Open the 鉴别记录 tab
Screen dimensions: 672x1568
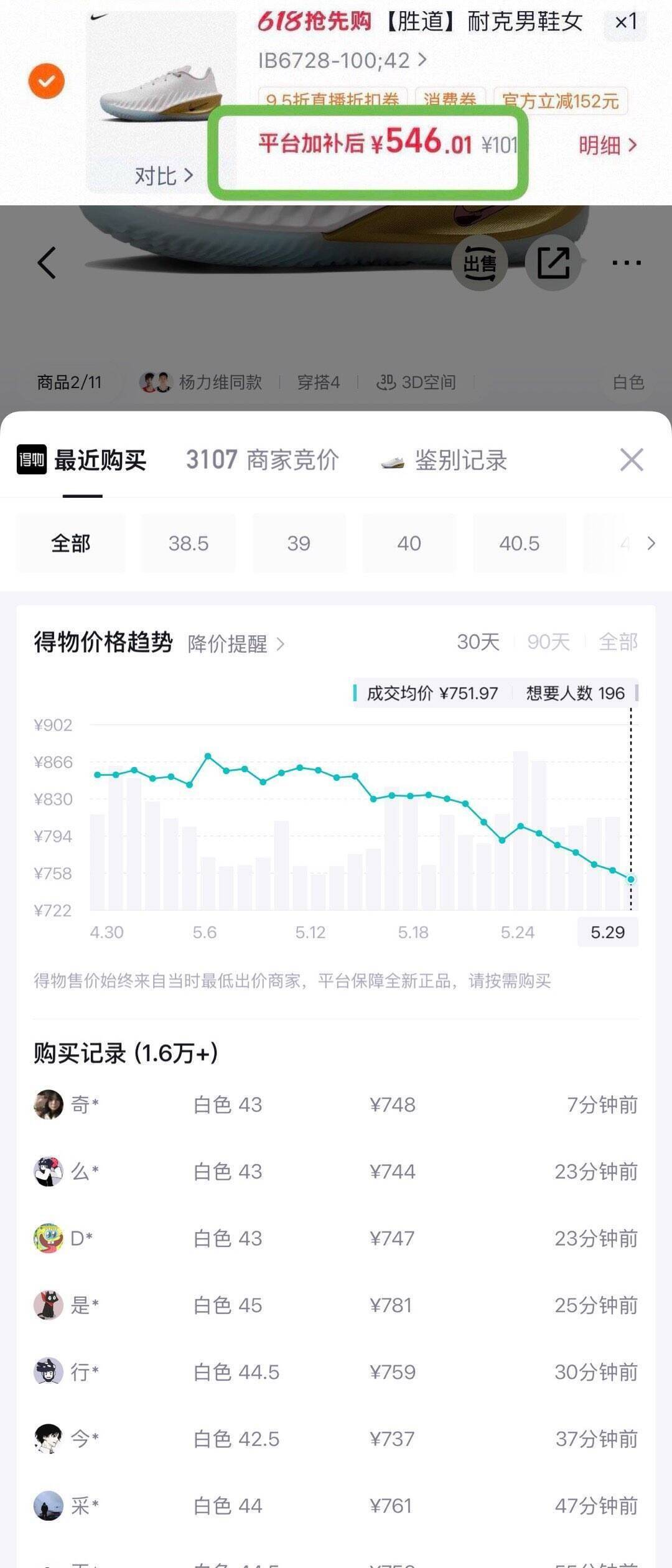click(444, 460)
